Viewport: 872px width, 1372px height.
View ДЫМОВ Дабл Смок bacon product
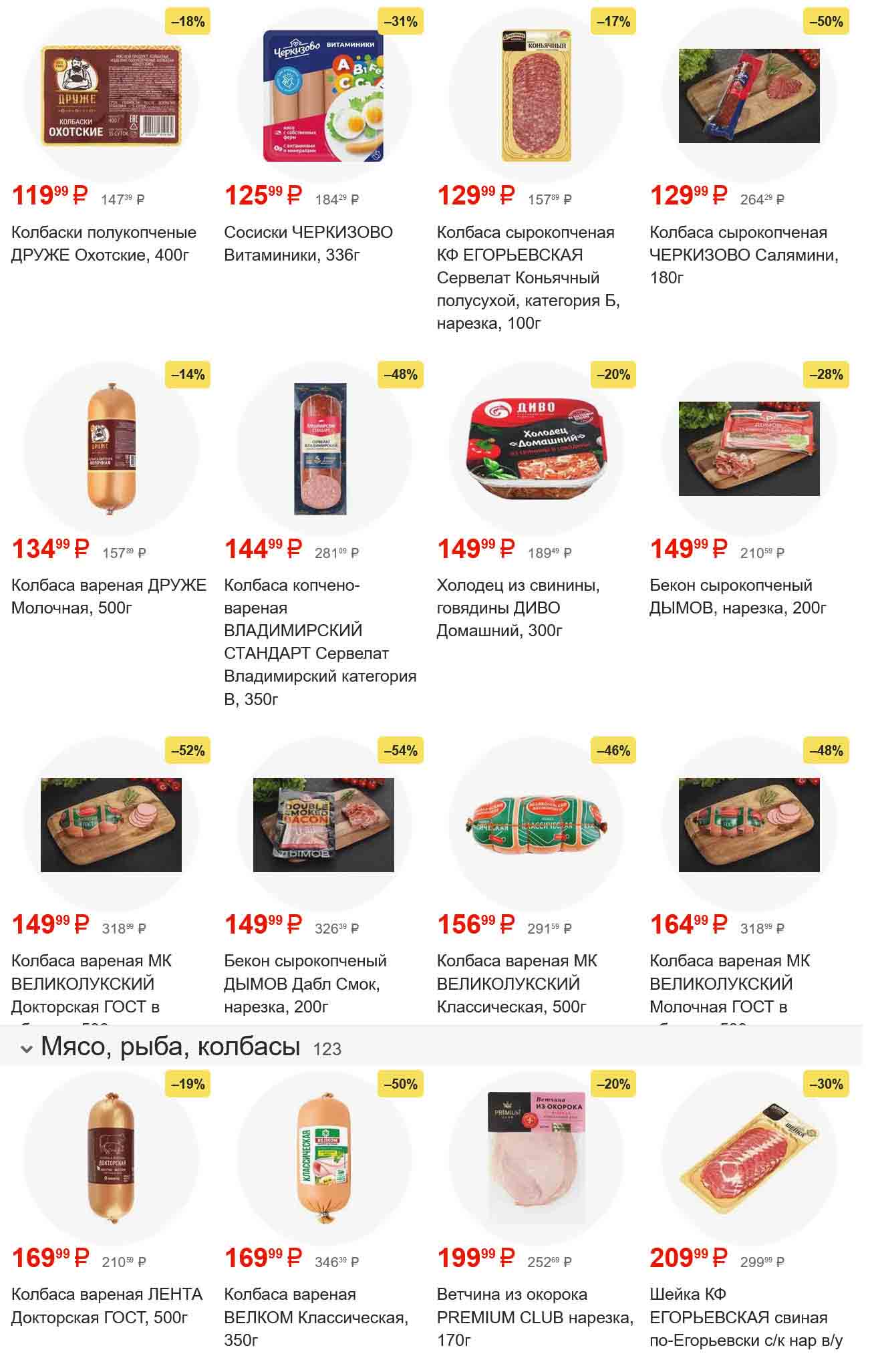tap(323, 825)
